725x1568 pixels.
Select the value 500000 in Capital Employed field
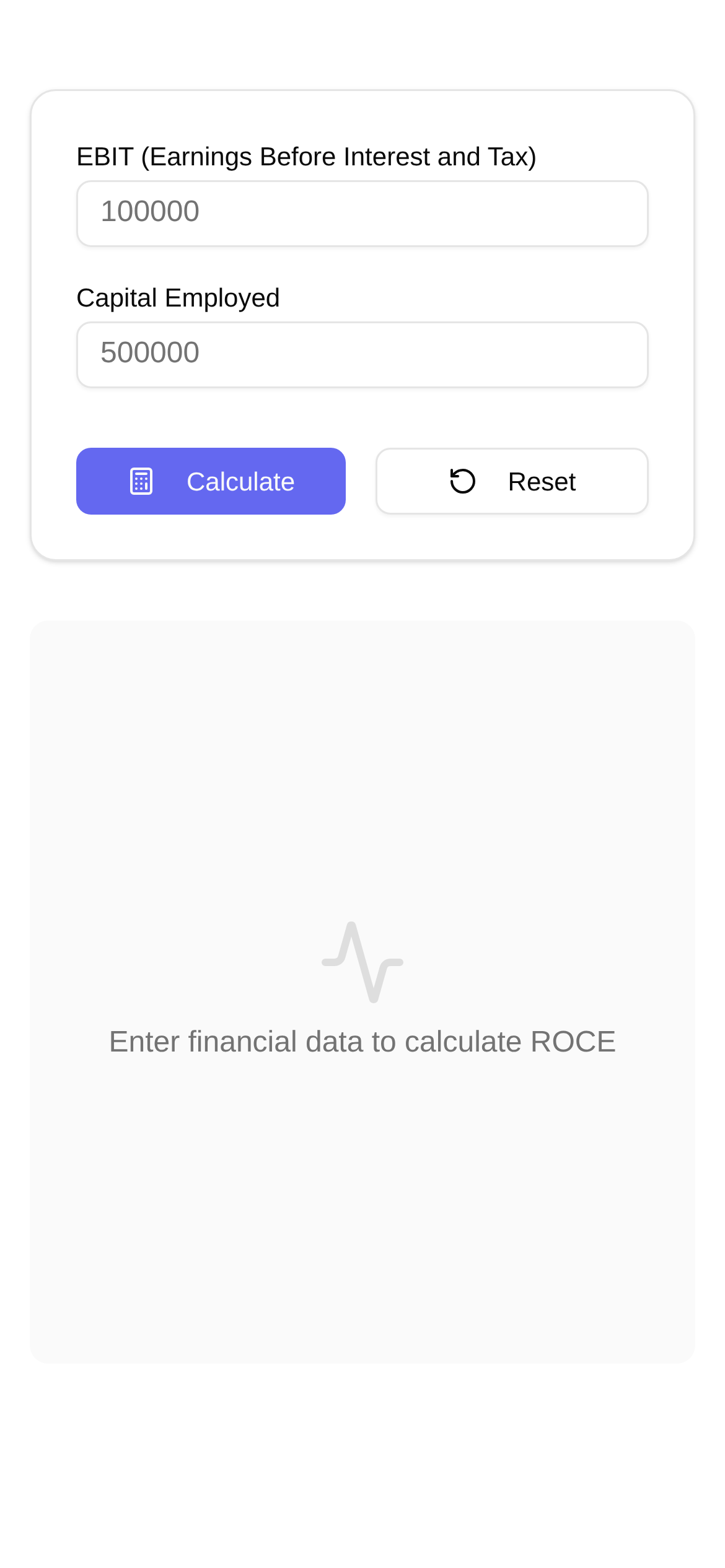[x=150, y=353]
